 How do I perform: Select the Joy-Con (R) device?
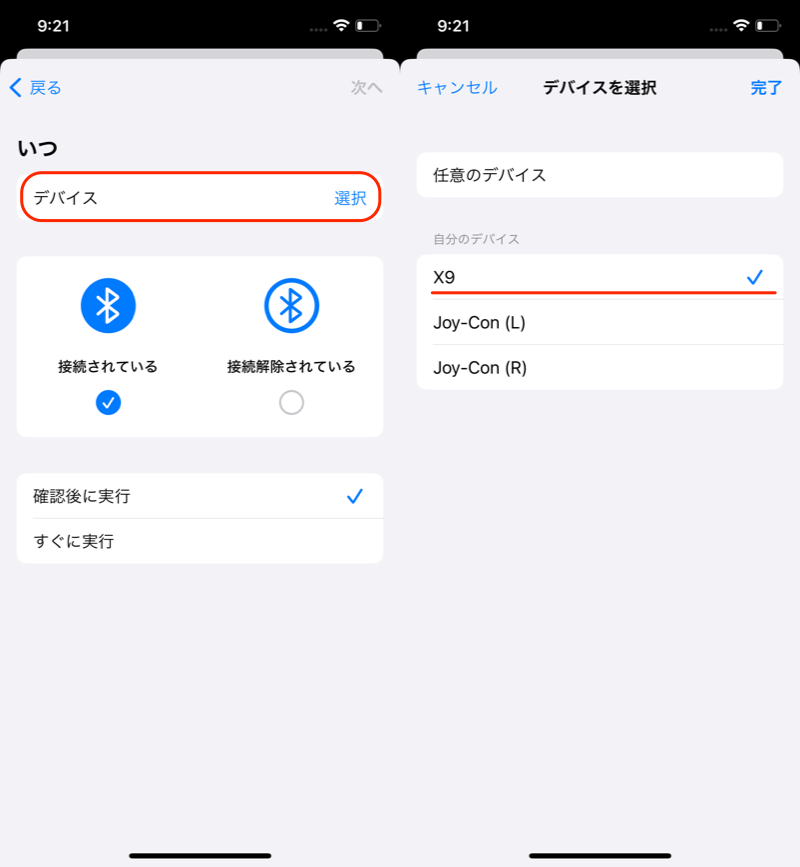click(x=599, y=367)
